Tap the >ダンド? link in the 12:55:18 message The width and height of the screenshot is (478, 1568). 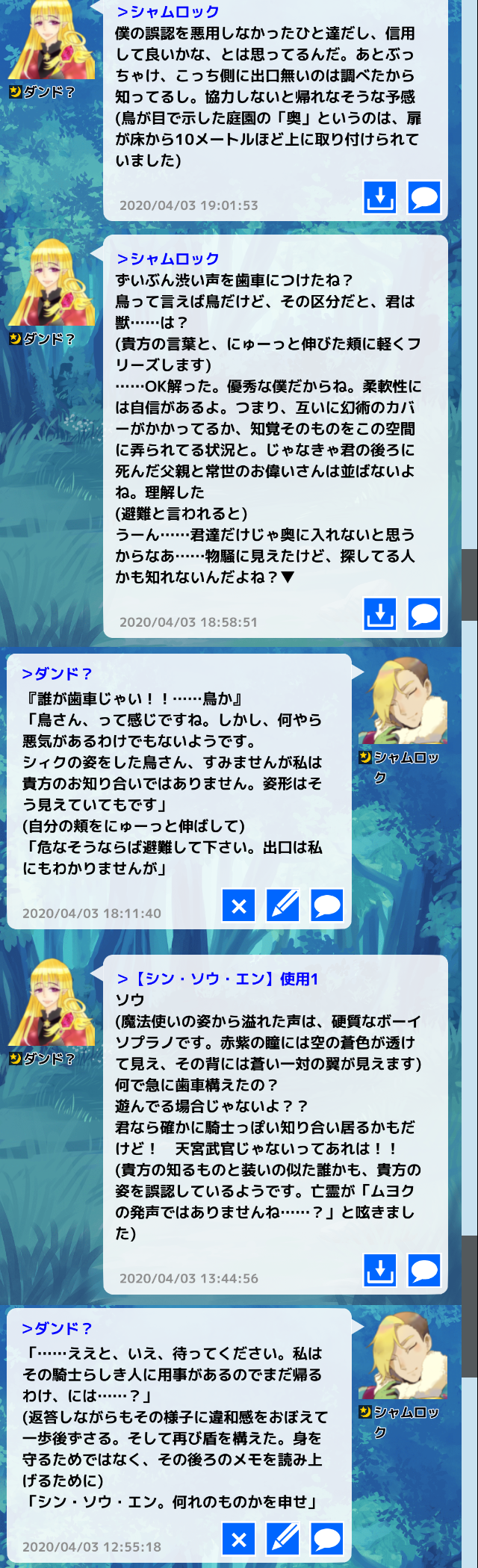[58, 1328]
